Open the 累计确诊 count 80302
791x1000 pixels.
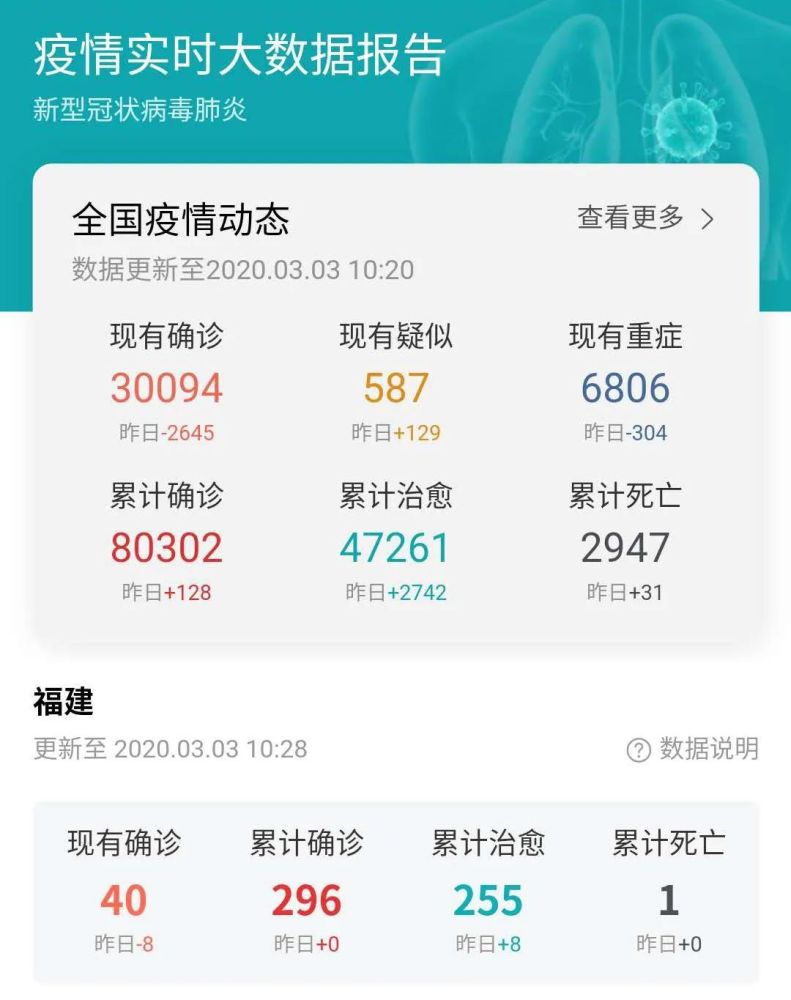167,547
